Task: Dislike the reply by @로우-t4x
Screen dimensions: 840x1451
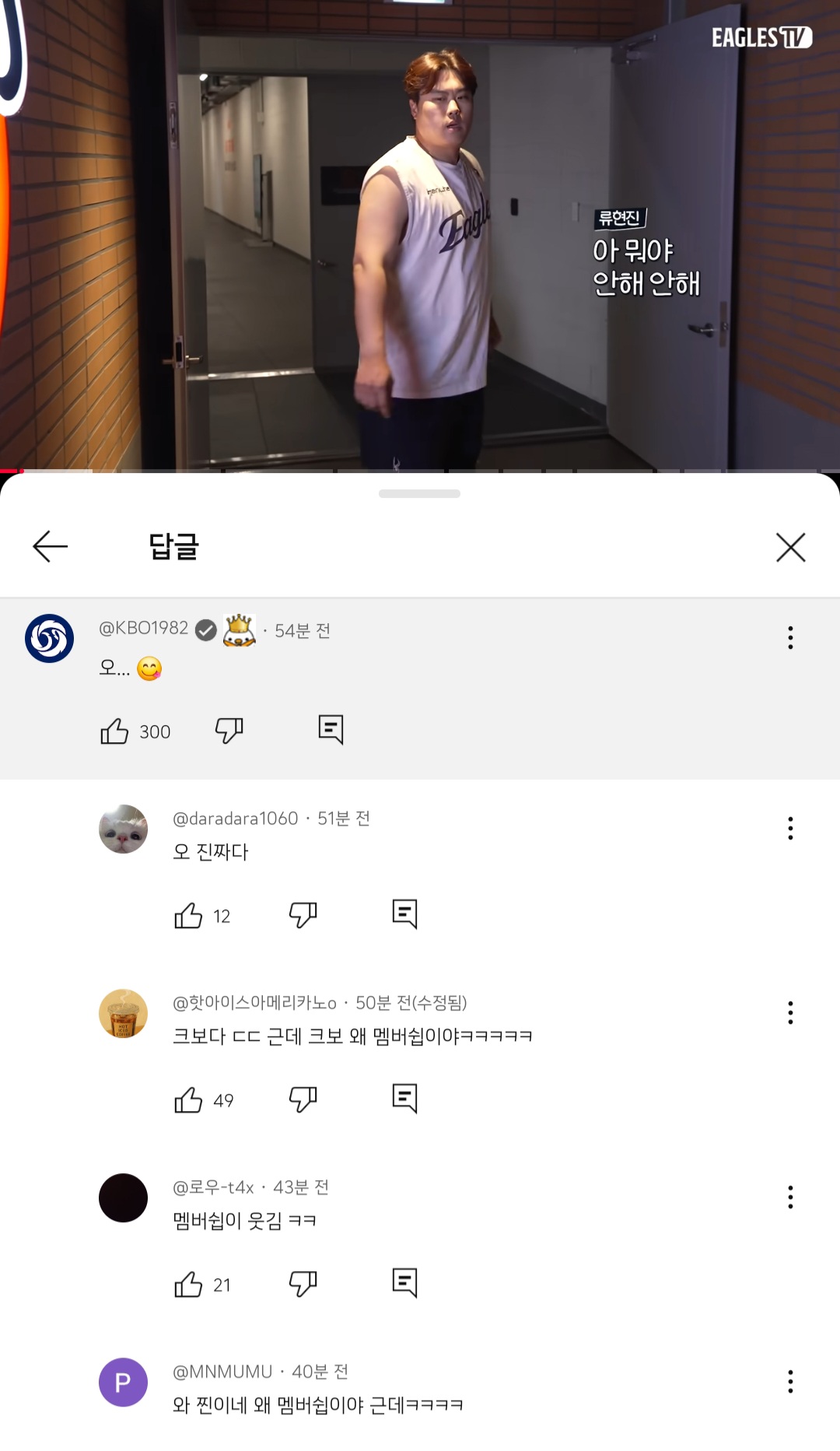Action: coord(303,1284)
